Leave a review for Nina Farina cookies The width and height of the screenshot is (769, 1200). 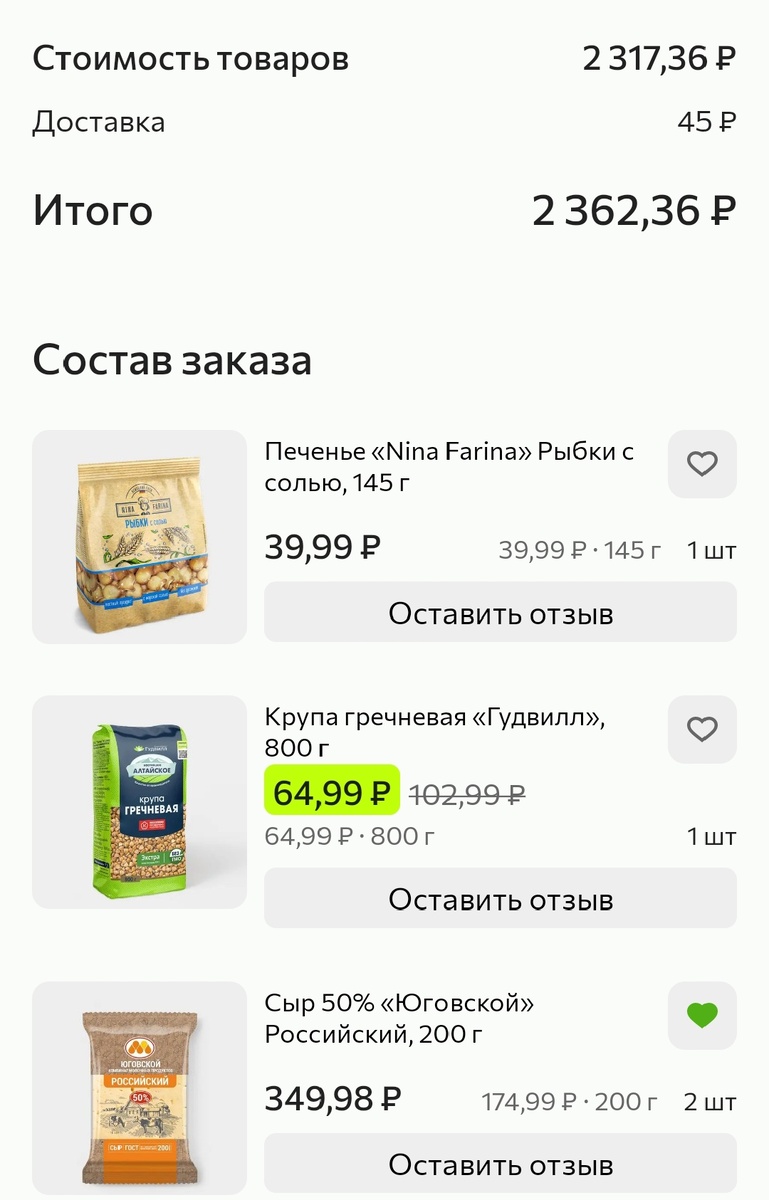coord(500,612)
